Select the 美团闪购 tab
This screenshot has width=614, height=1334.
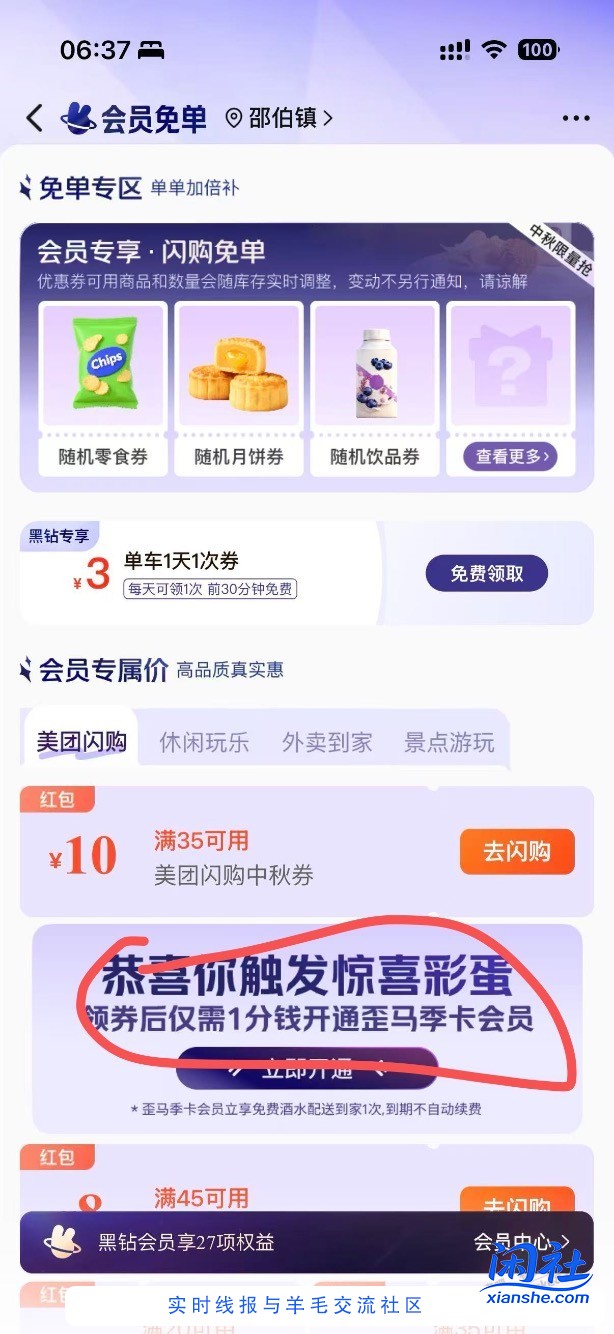click(x=81, y=742)
